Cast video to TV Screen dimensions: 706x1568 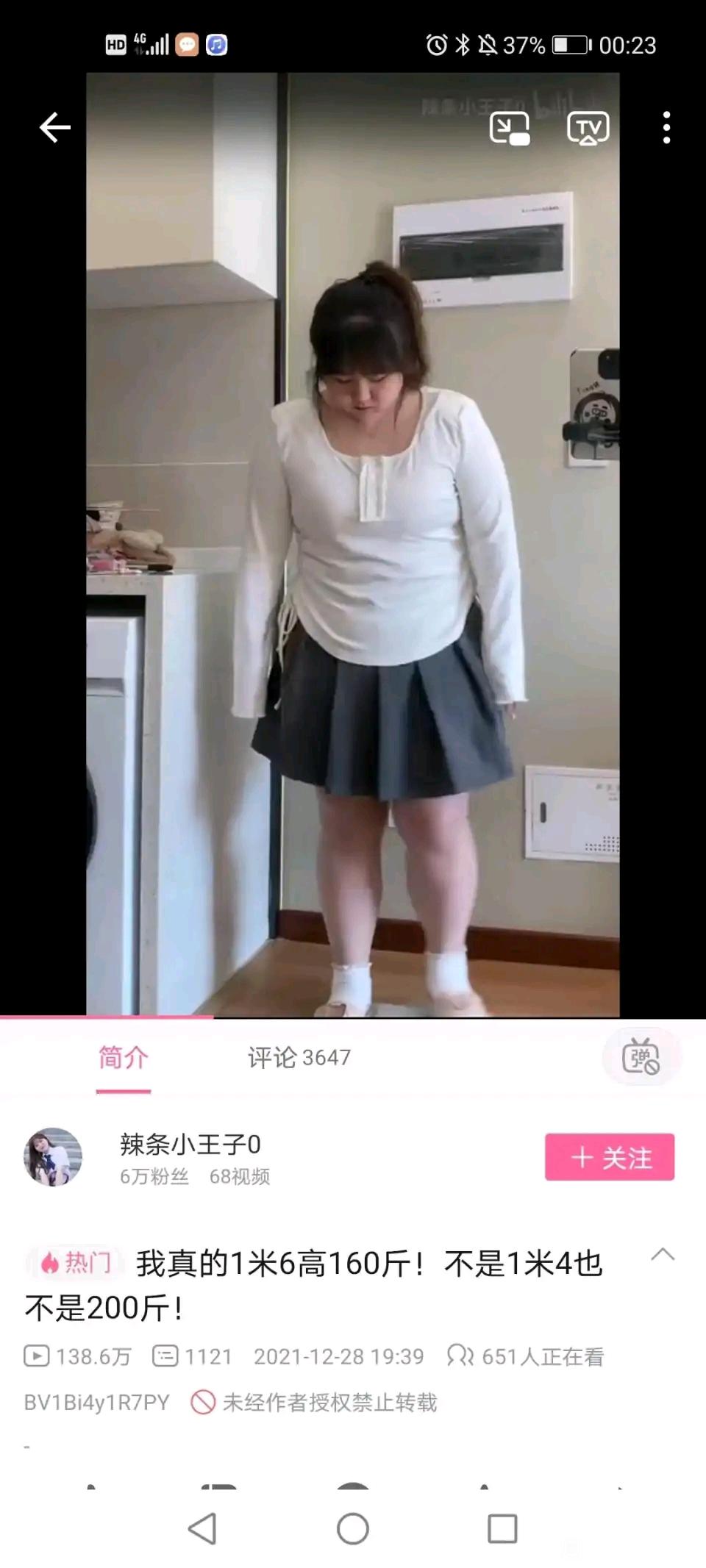tap(588, 129)
